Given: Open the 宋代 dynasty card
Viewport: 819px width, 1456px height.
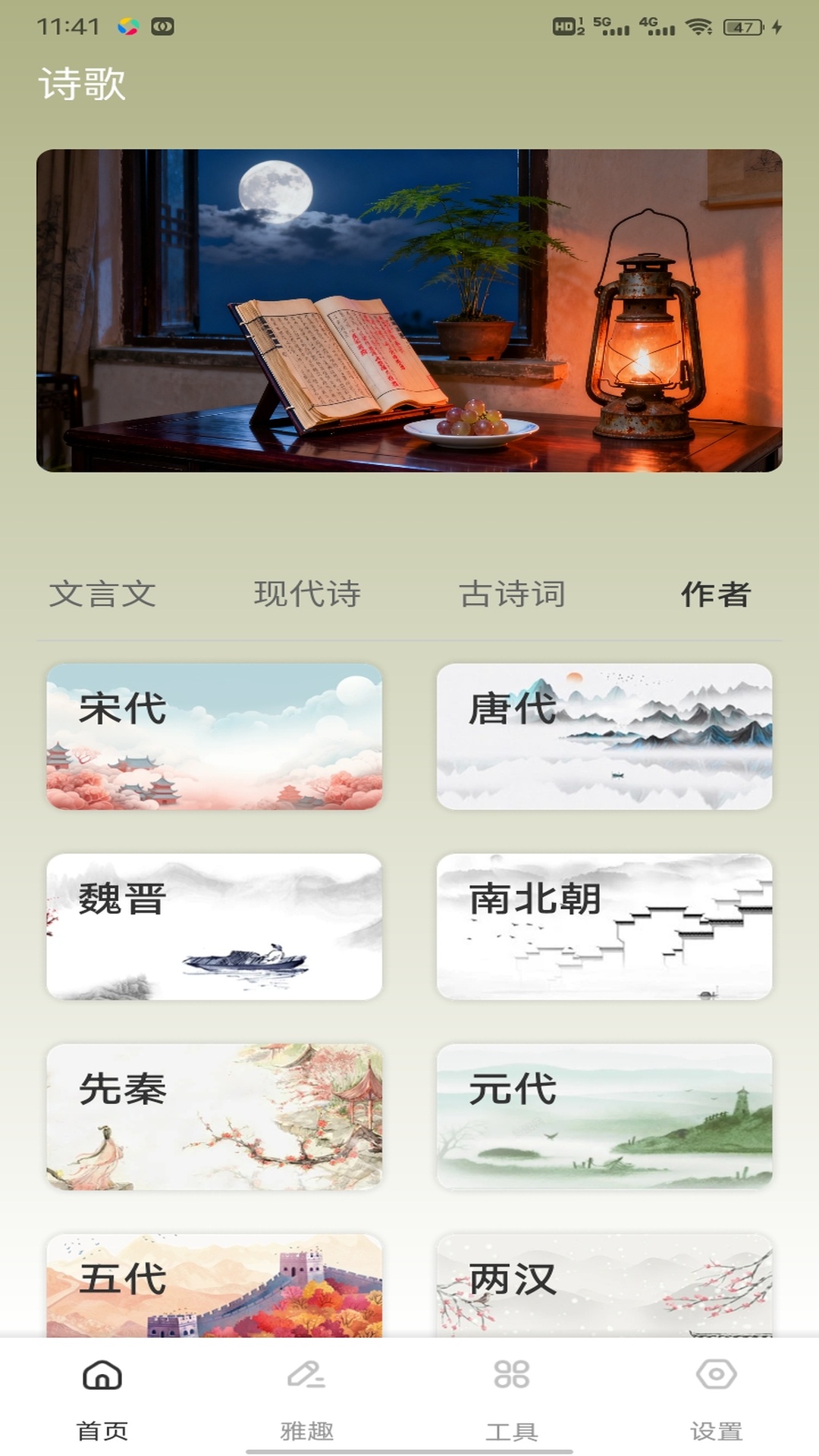Looking at the screenshot, I should (215, 739).
